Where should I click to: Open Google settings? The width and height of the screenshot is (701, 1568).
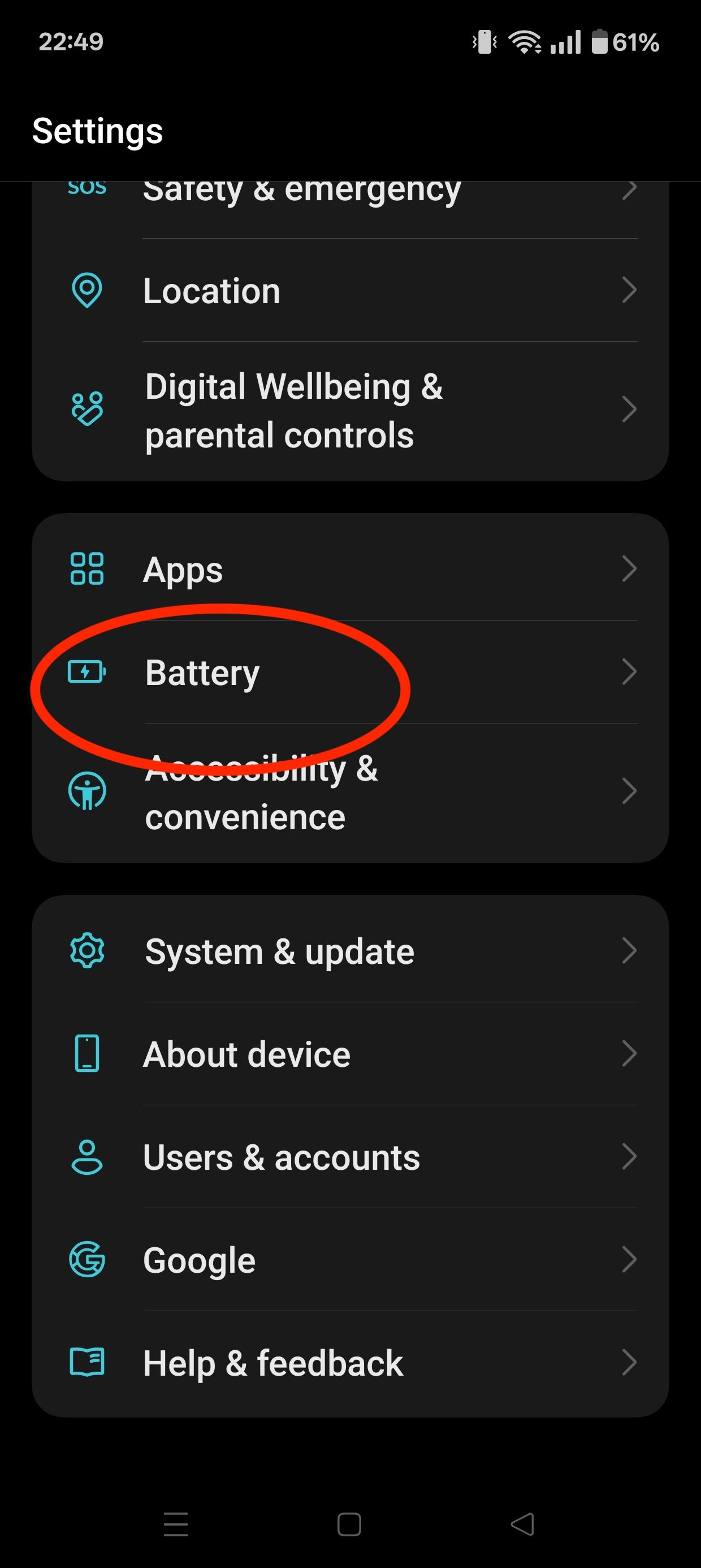[x=350, y=1259]
